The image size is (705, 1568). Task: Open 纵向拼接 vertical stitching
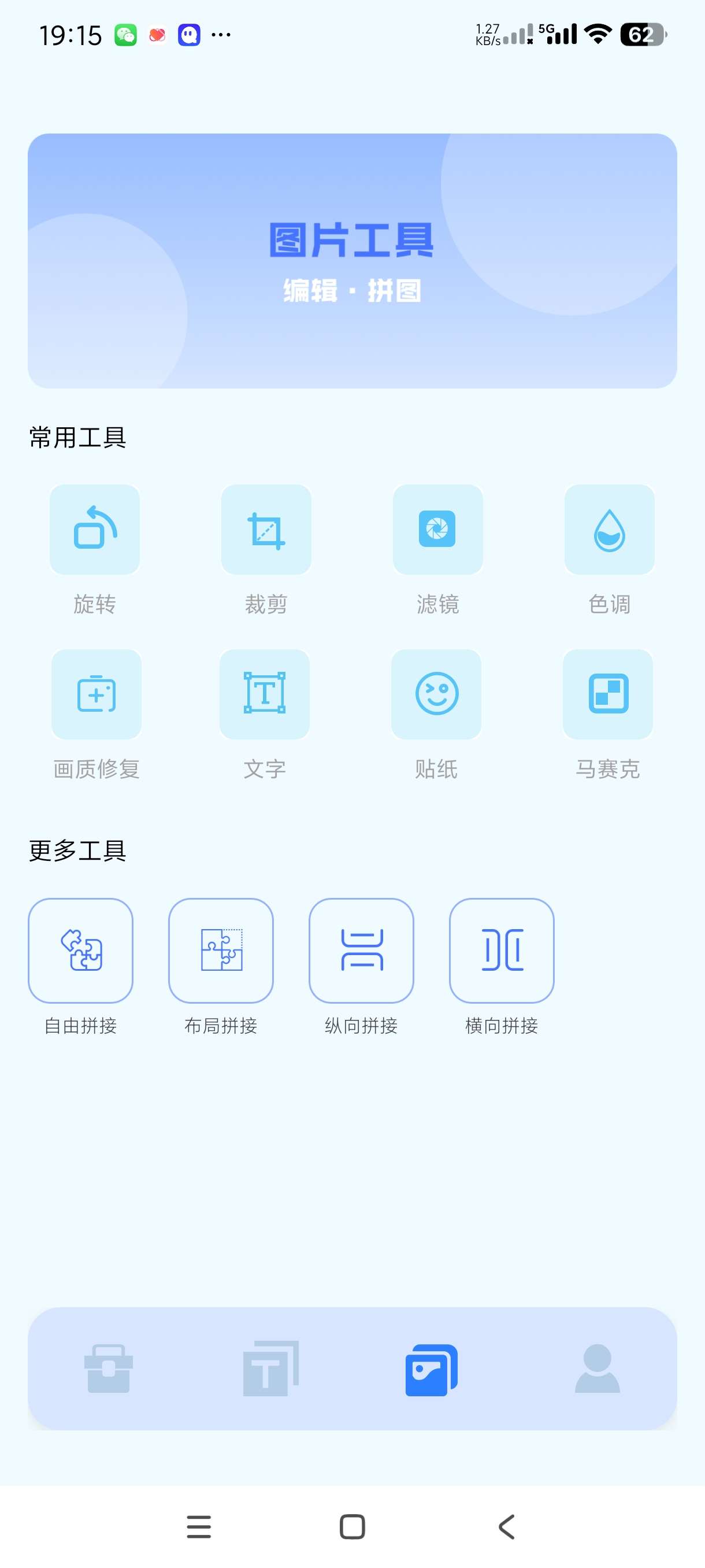(x=361, y=950)
